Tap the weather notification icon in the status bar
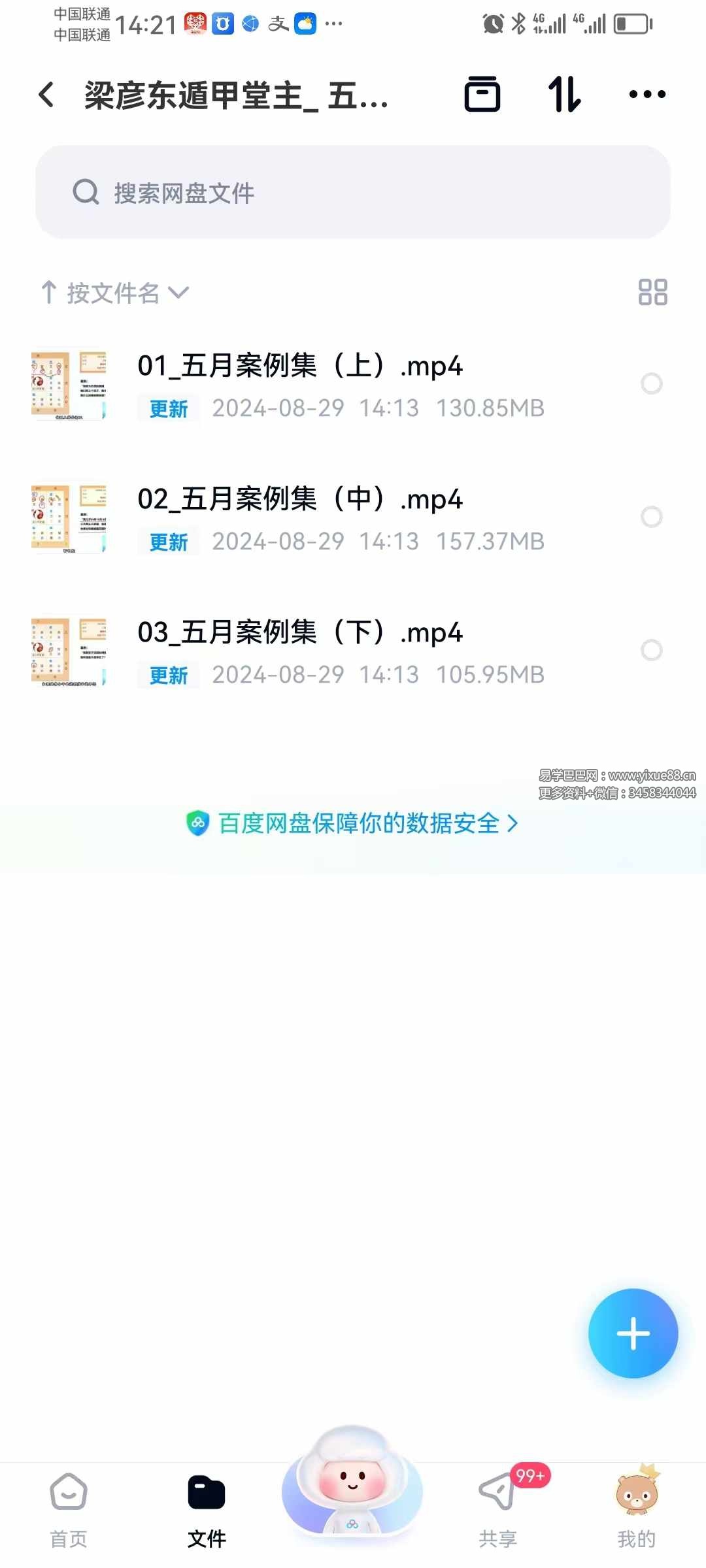Viewport: 706px width, 1568px height. point(303,25)
